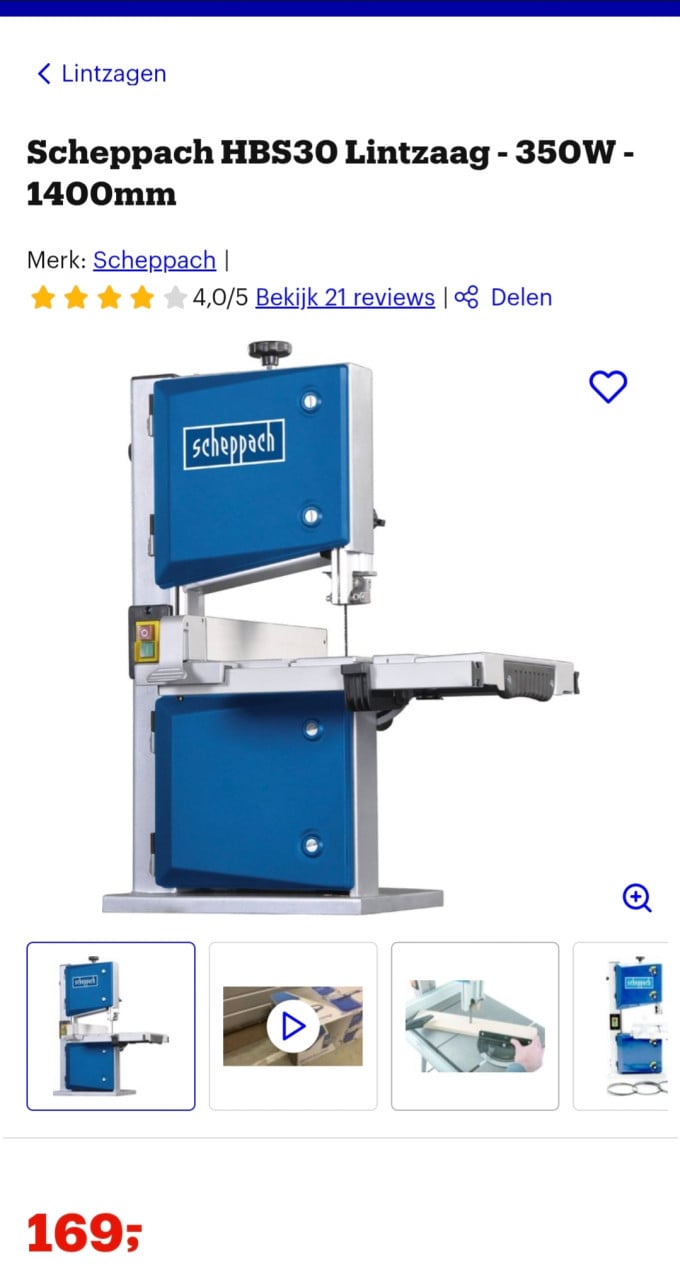
Task: View the wood cutting close-up thumbnail
Action: click(x=475, y=1026)
